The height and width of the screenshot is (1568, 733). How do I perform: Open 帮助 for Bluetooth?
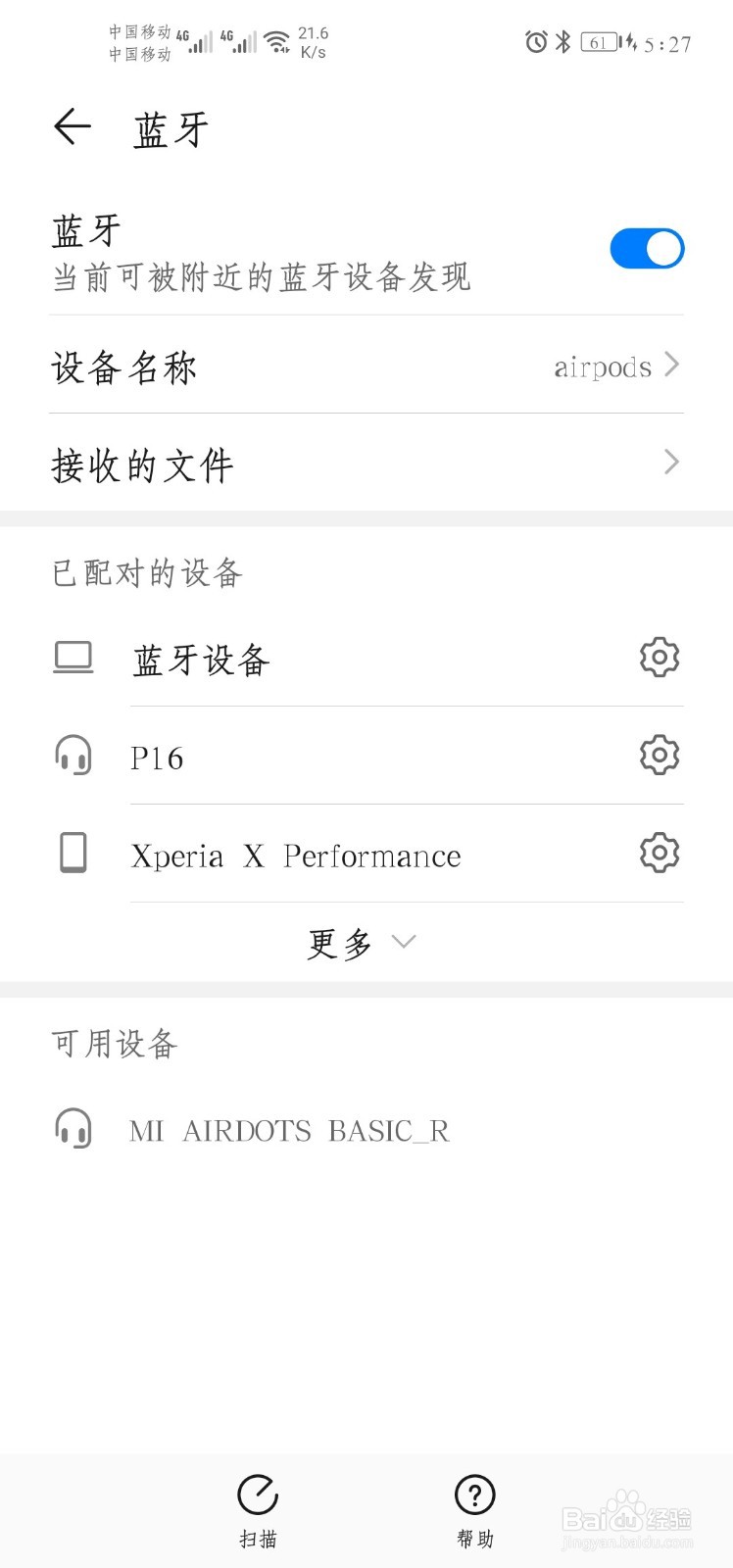475,1511
